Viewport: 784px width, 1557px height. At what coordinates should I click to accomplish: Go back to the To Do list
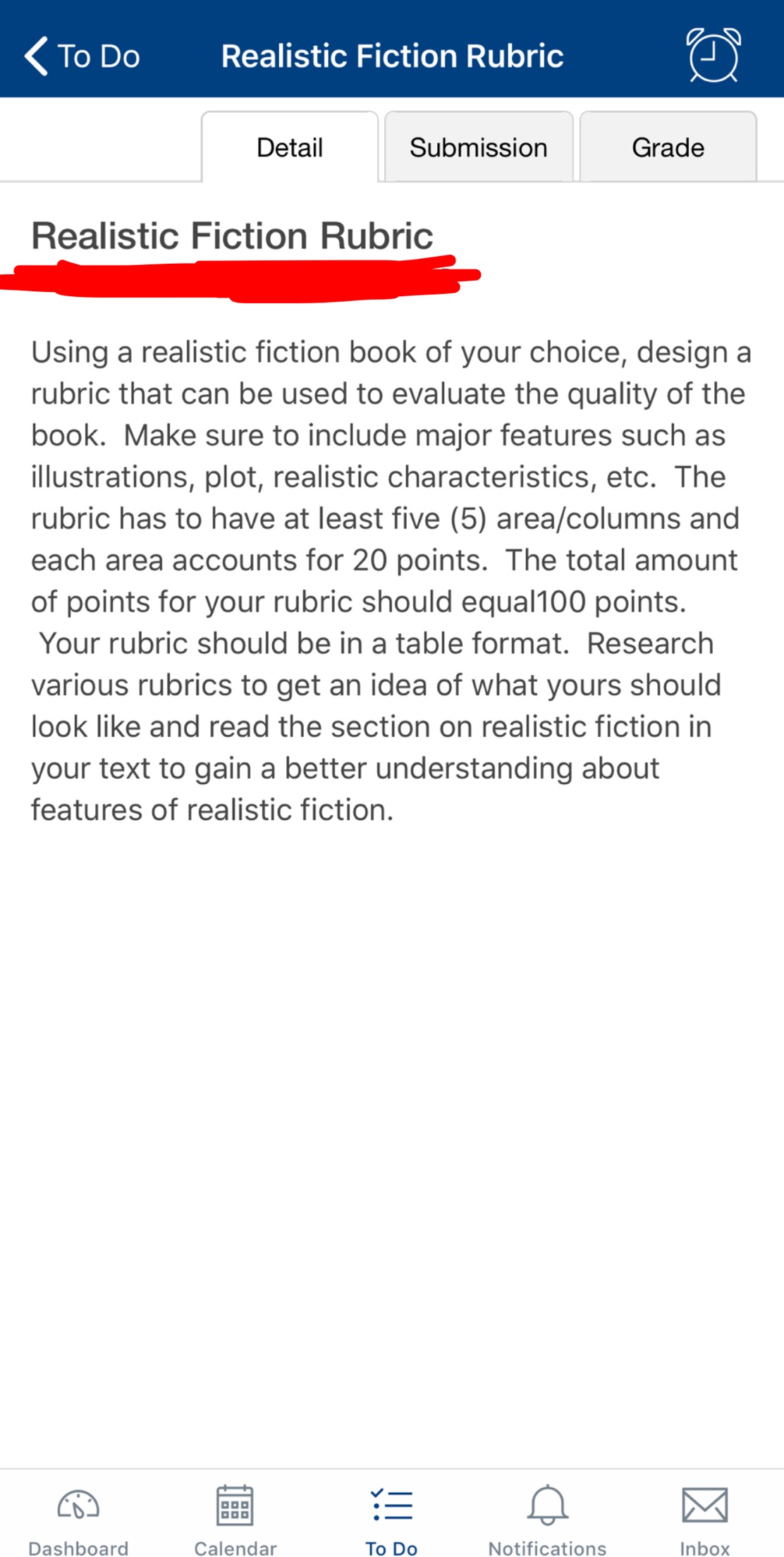pyautogui.click(x=82, y=56)
